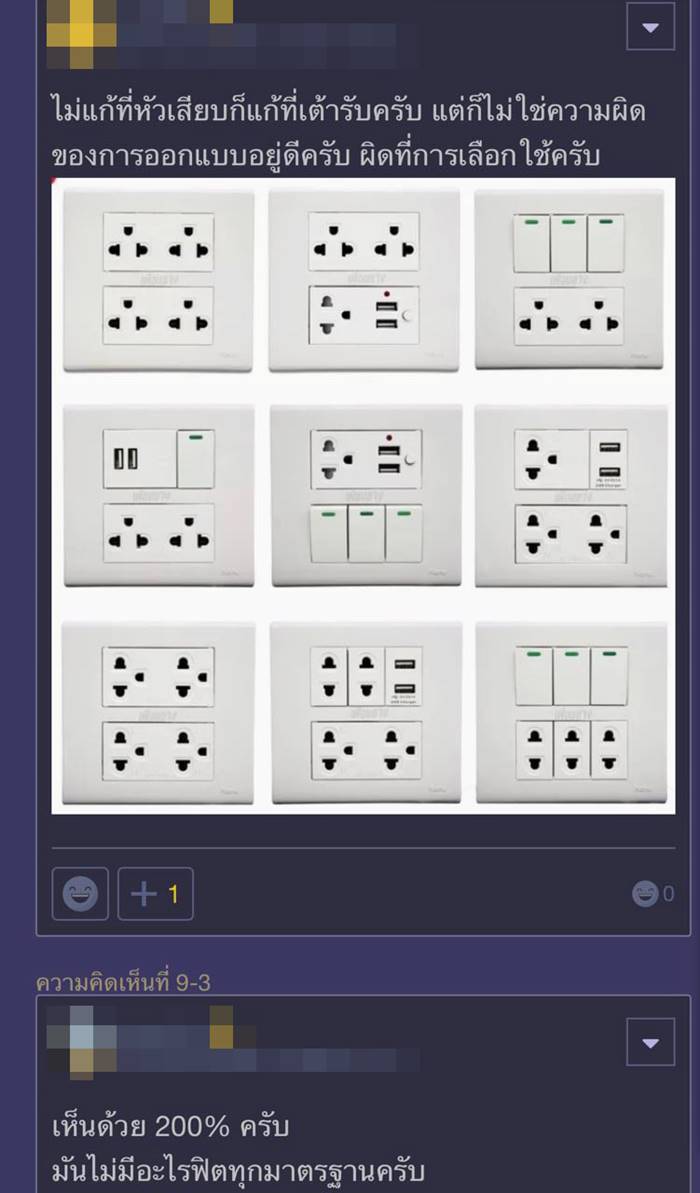Add an emoji reaction to the comment
The height and width of the screenshot is (1193, 700).
pos(80,894)
